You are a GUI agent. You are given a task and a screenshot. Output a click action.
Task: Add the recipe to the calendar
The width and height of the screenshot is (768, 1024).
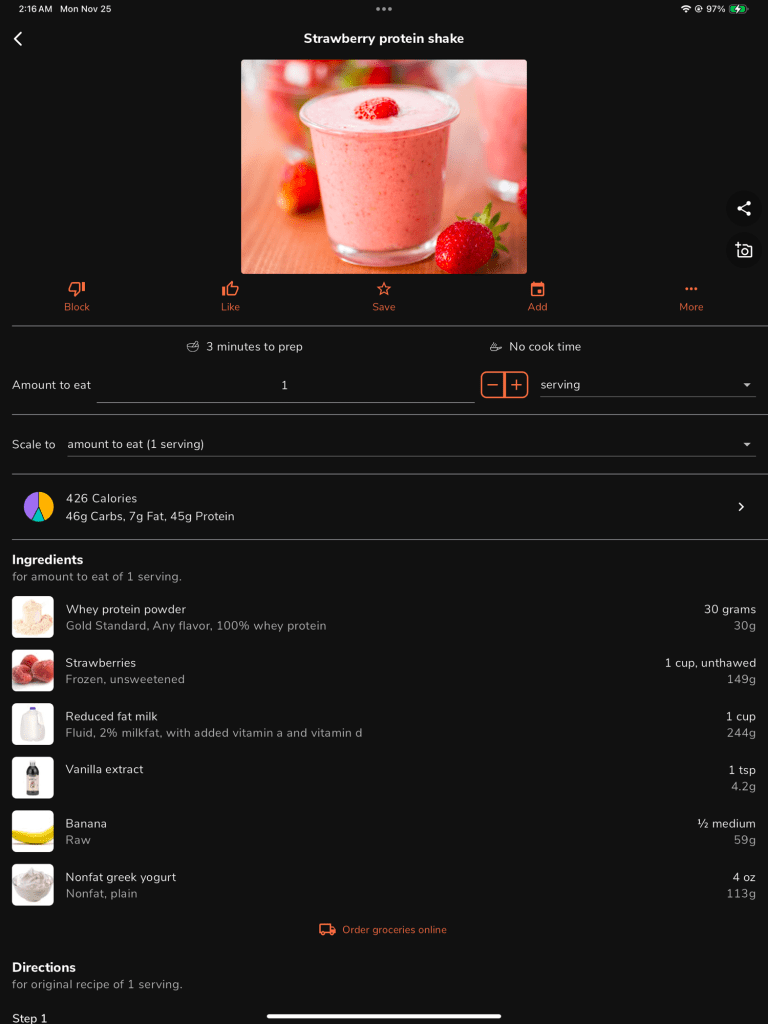537,296
